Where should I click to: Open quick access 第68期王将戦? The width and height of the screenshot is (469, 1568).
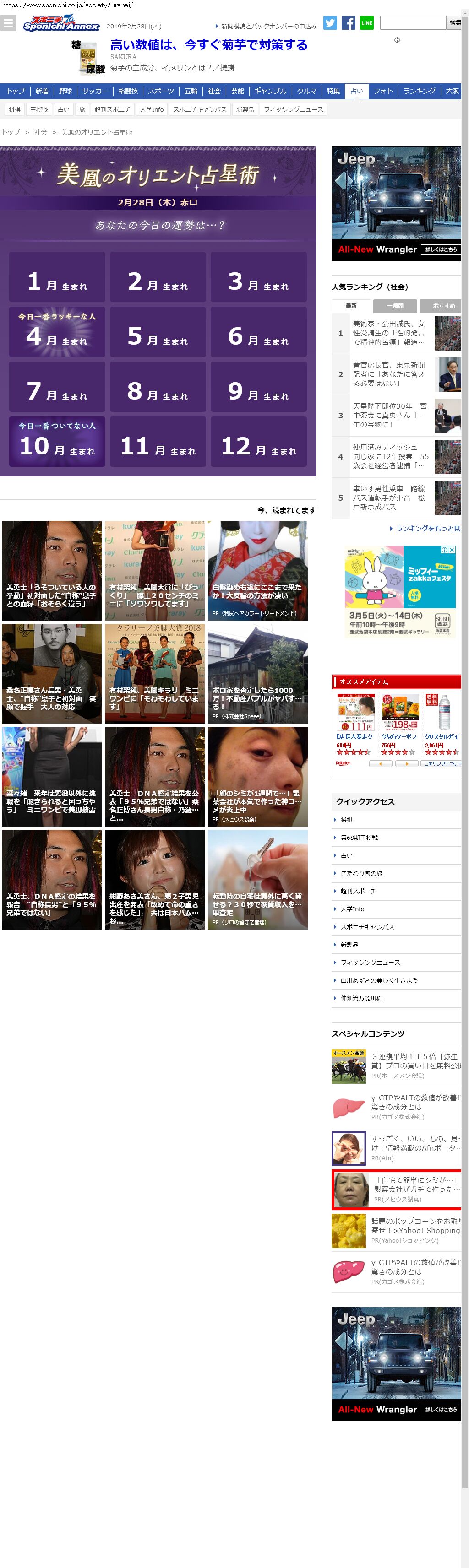click(x=359, y=838)
